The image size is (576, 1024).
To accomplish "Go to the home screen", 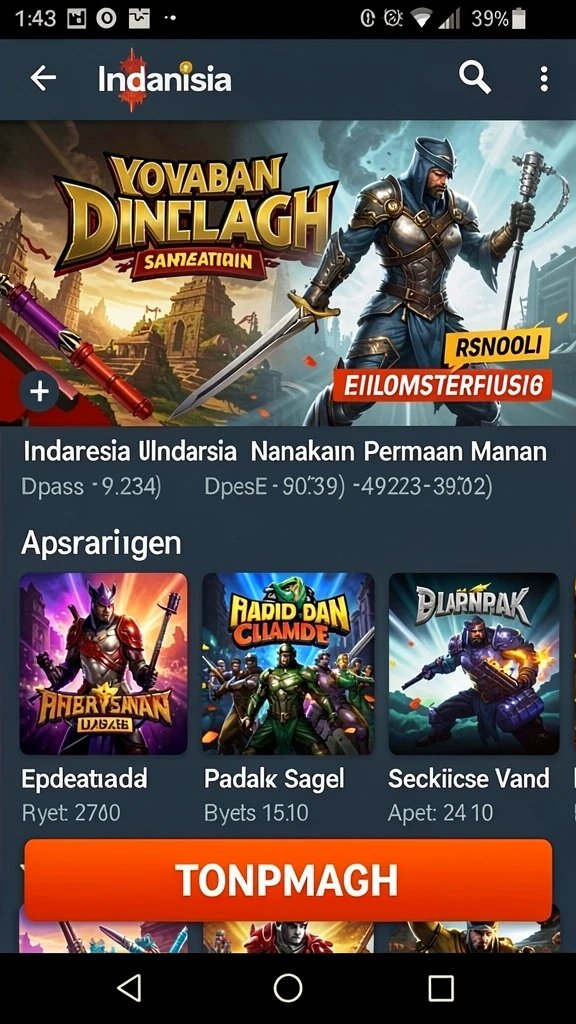I will (x=288, y=988).
